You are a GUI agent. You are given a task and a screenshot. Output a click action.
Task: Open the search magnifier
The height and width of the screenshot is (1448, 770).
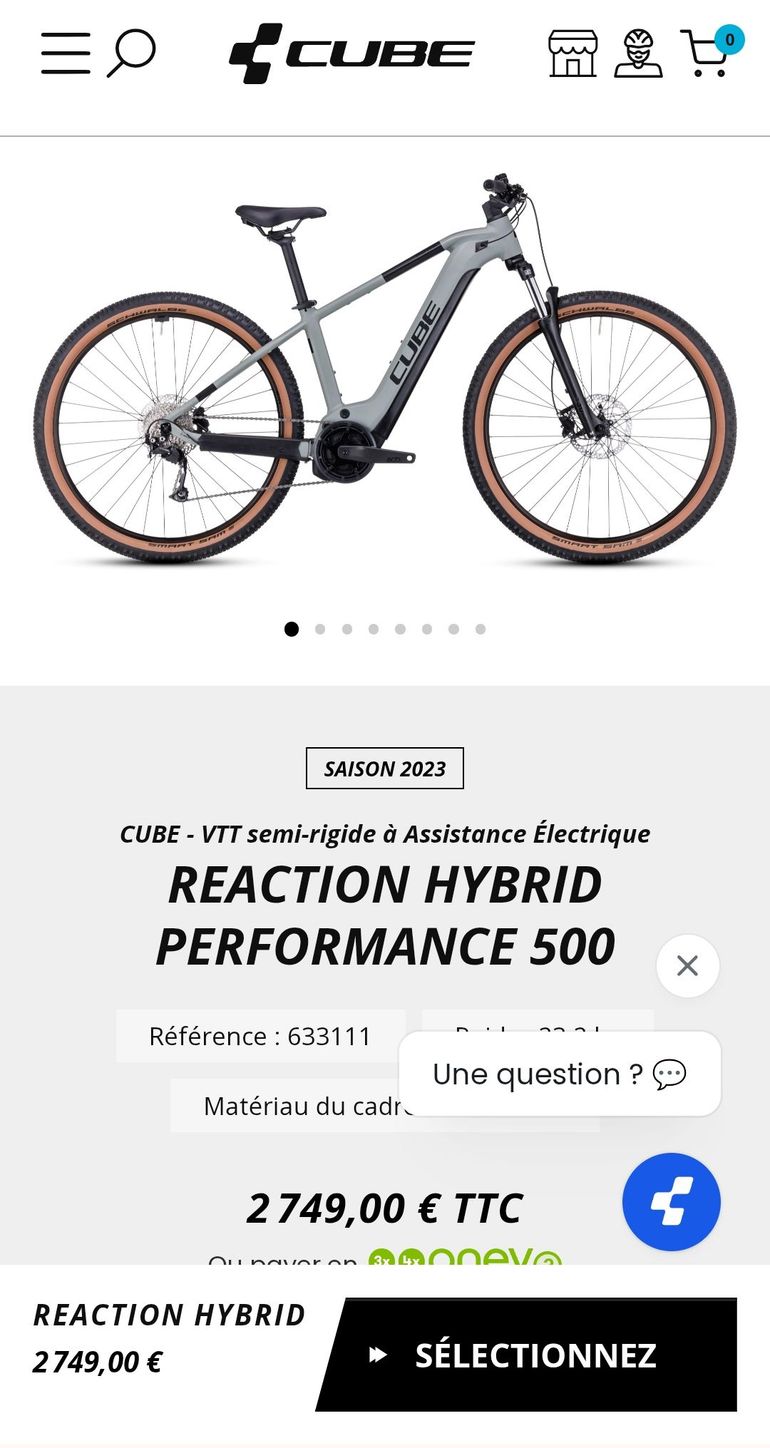(131, 53)
